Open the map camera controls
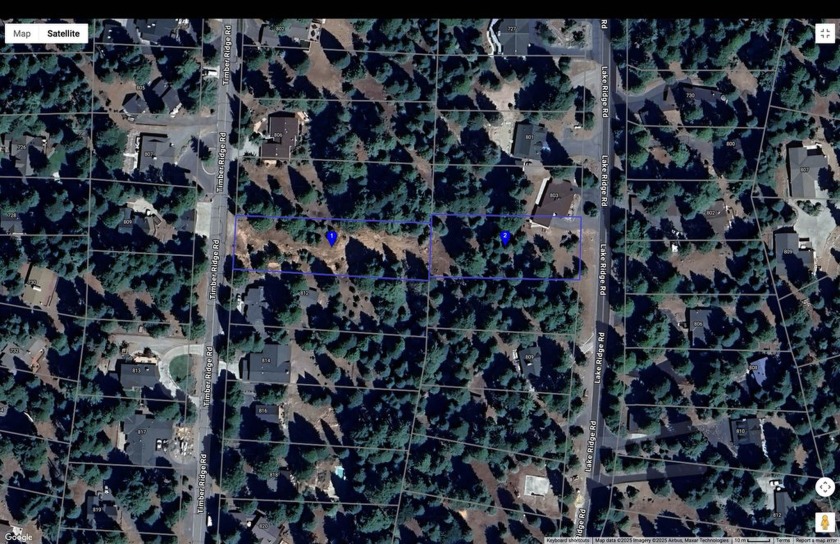Screen dimensions: 840x544 (x=824, y=487)
